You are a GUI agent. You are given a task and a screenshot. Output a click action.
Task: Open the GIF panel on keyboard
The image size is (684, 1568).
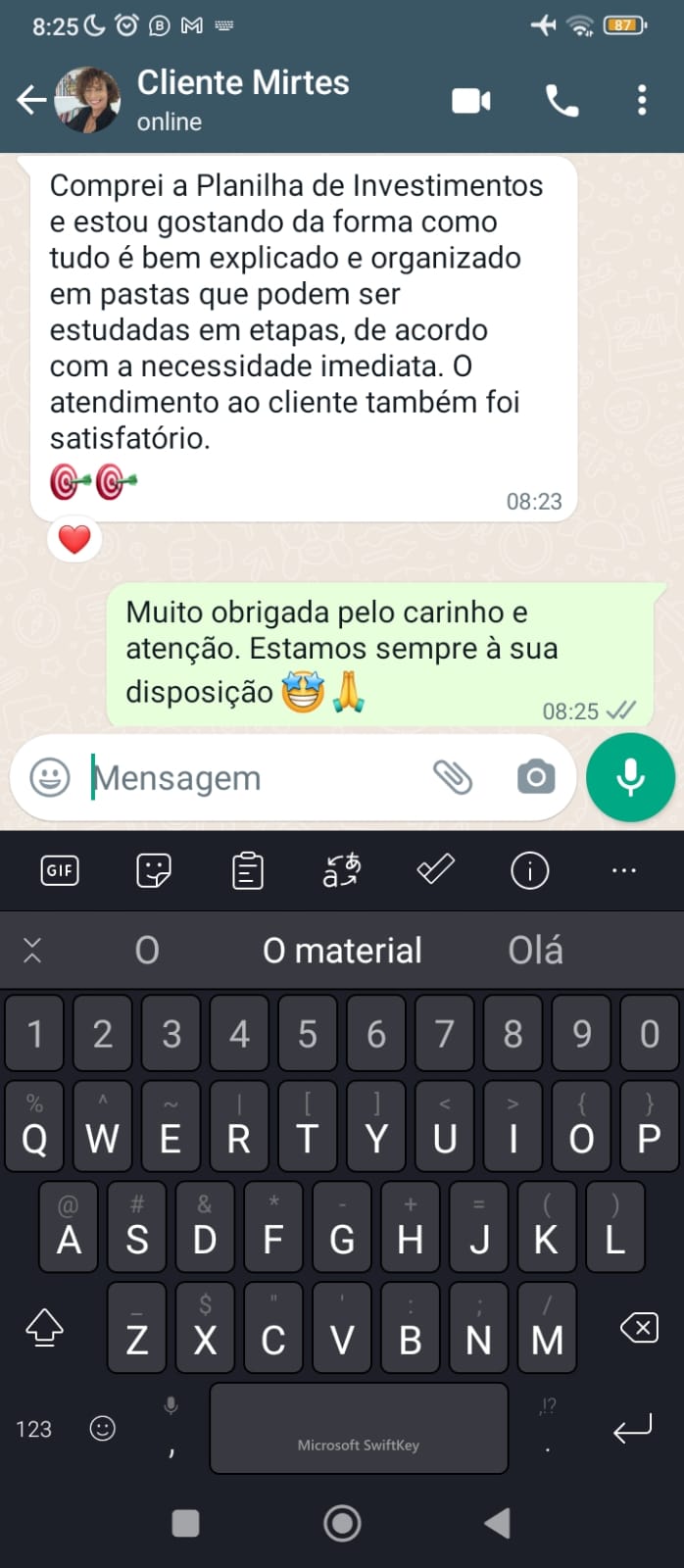coord(60,870)
